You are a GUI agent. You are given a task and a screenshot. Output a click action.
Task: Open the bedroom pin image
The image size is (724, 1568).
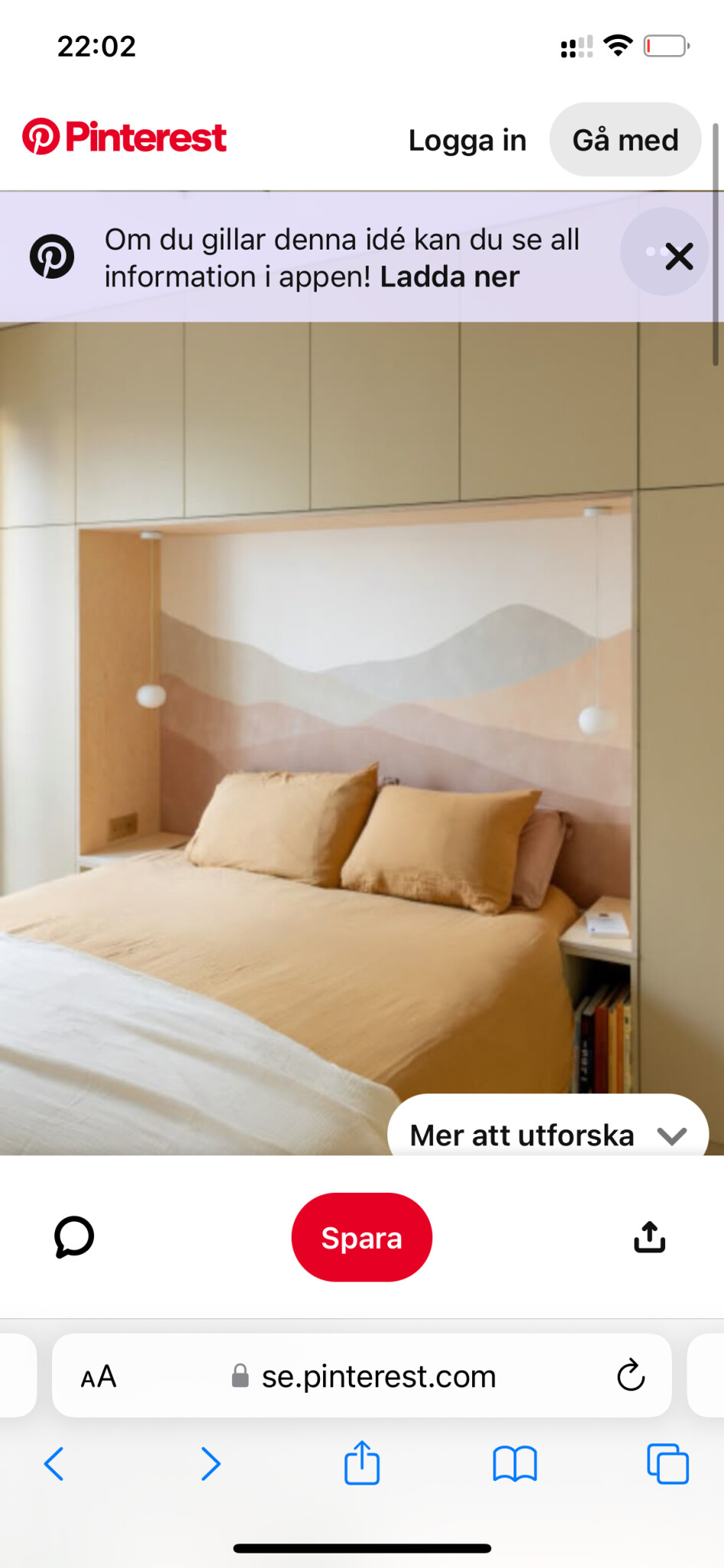click(x=362, y=739)
